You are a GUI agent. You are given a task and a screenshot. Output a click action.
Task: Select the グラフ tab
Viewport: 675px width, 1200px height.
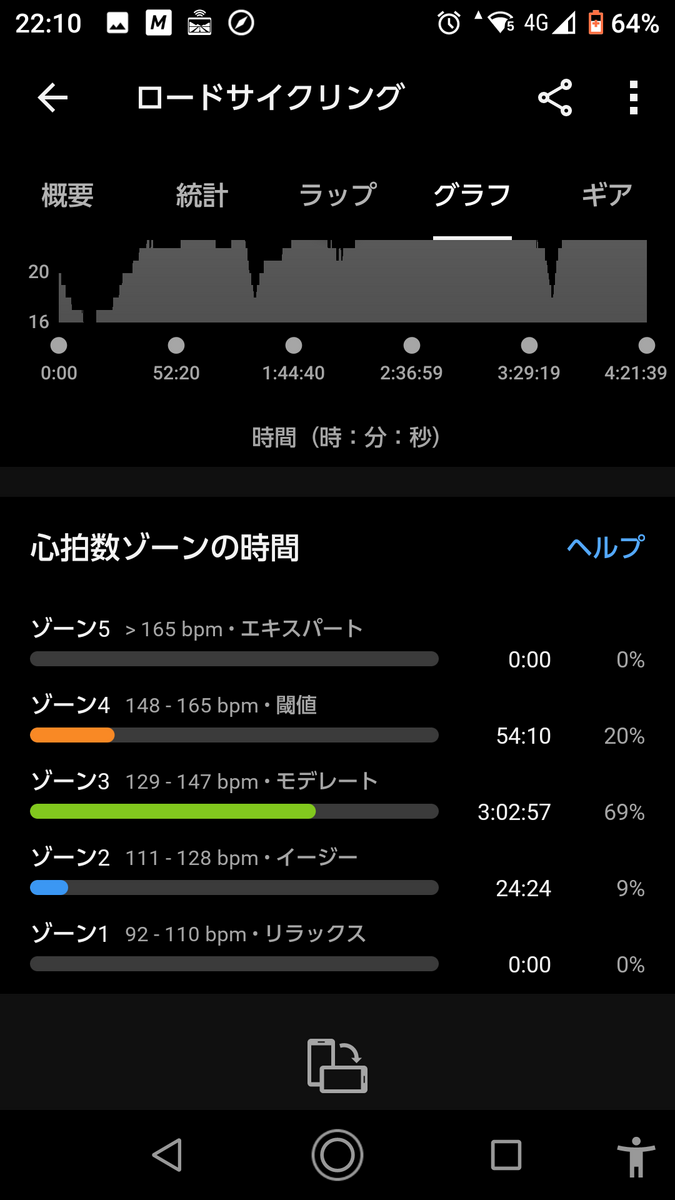[472, 194]
